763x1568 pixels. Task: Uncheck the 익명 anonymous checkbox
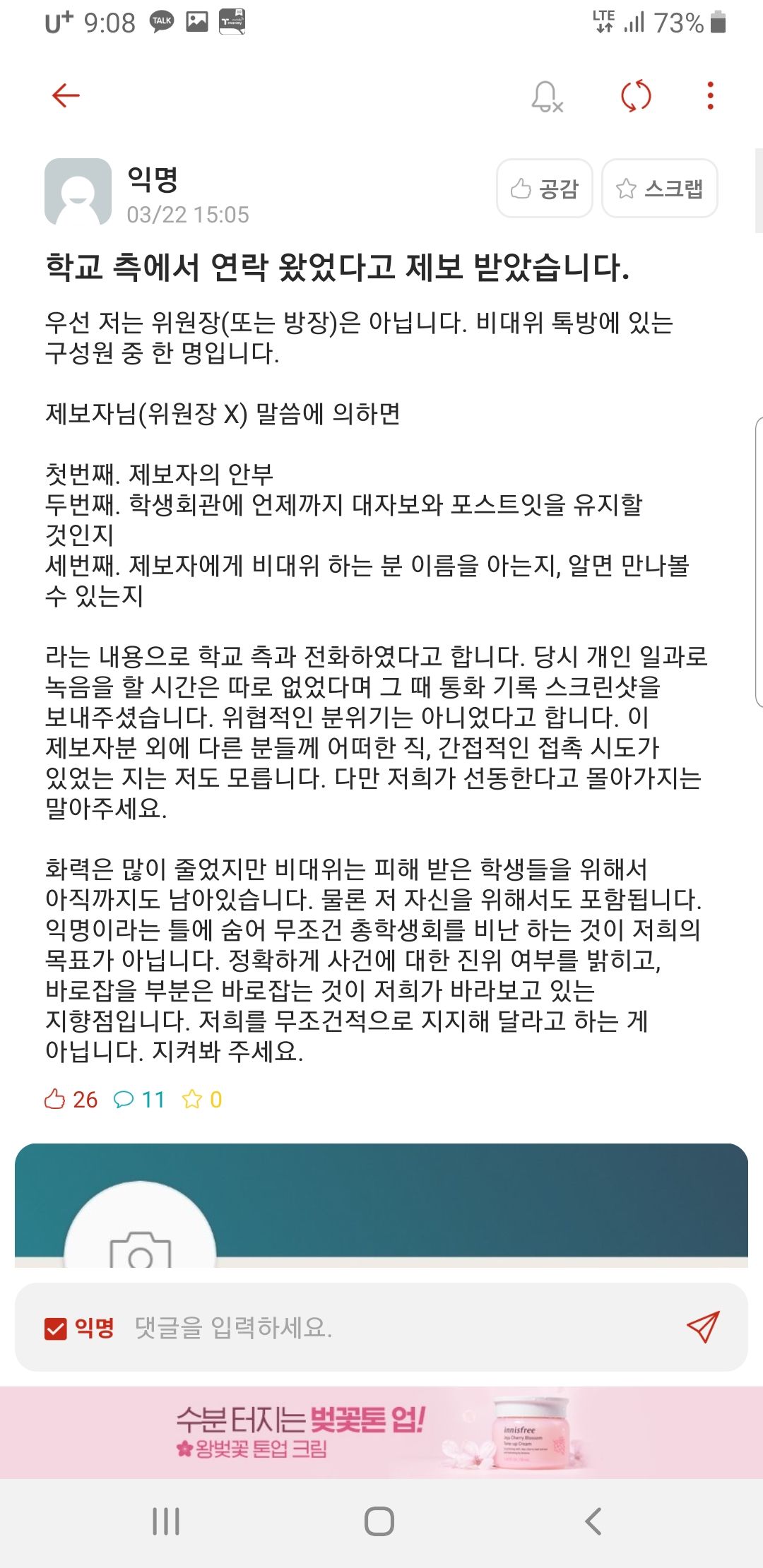[56, 1329]
